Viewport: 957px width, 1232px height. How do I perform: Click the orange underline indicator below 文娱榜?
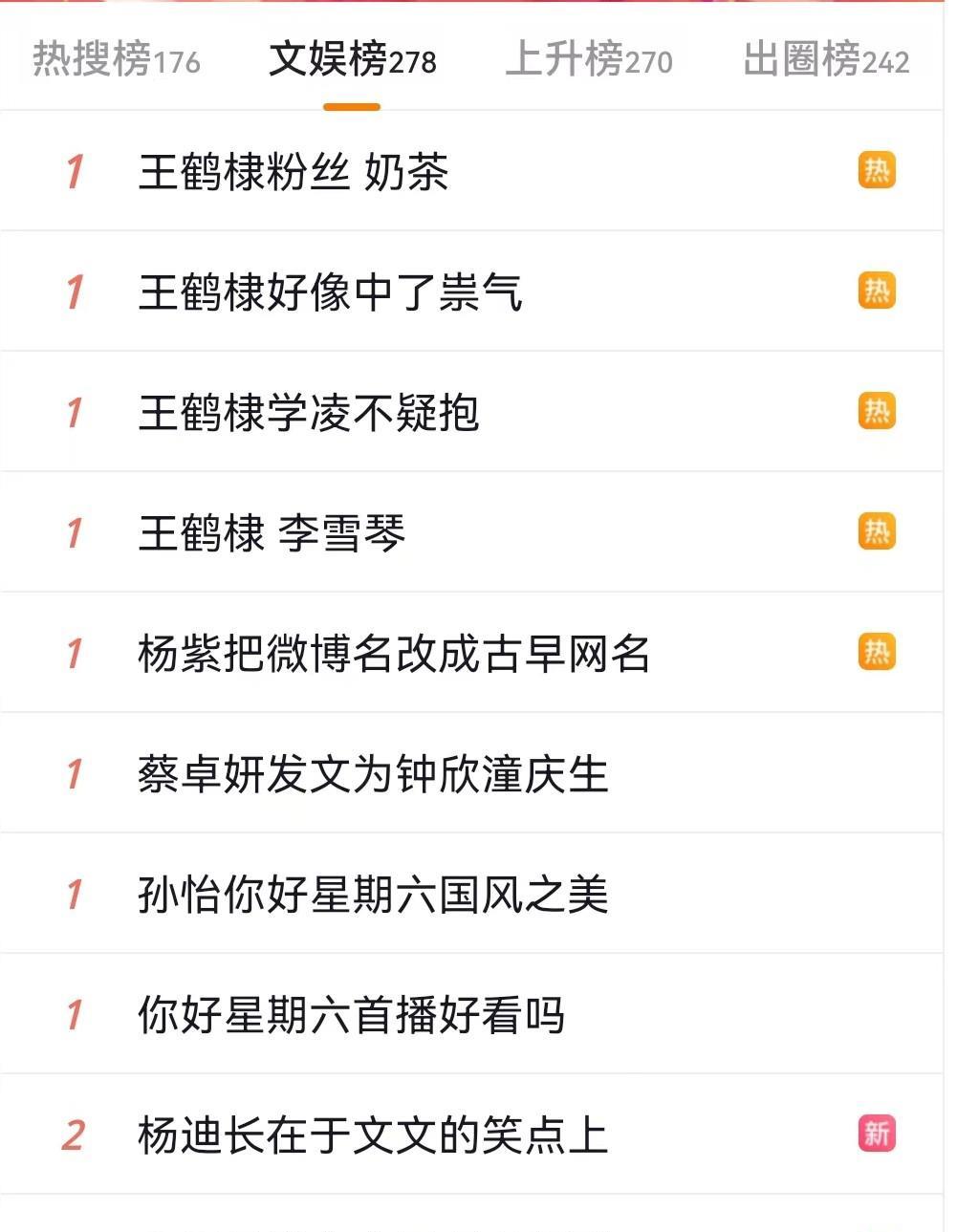(351, 110)
